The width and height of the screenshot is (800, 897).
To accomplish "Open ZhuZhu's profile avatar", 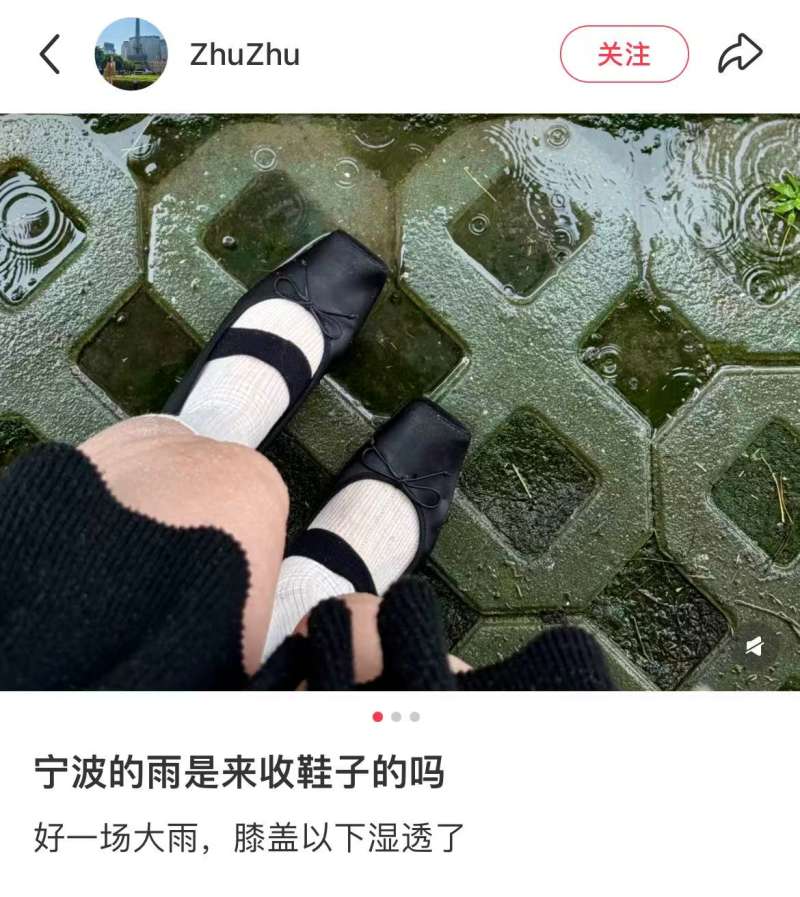I will pyautogui.click(x=131, y=54).
